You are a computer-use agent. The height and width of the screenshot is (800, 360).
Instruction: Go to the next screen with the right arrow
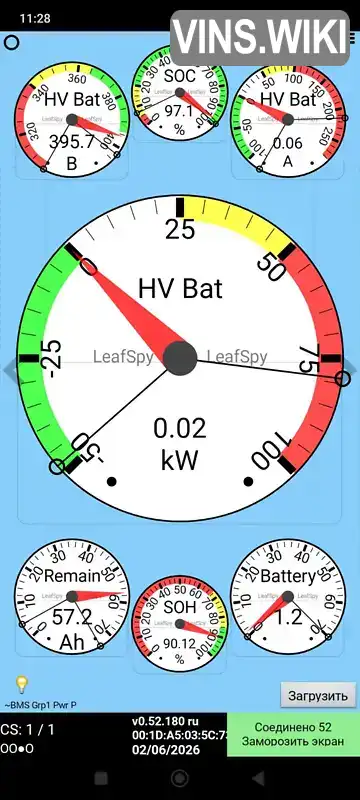coord(352,370)
